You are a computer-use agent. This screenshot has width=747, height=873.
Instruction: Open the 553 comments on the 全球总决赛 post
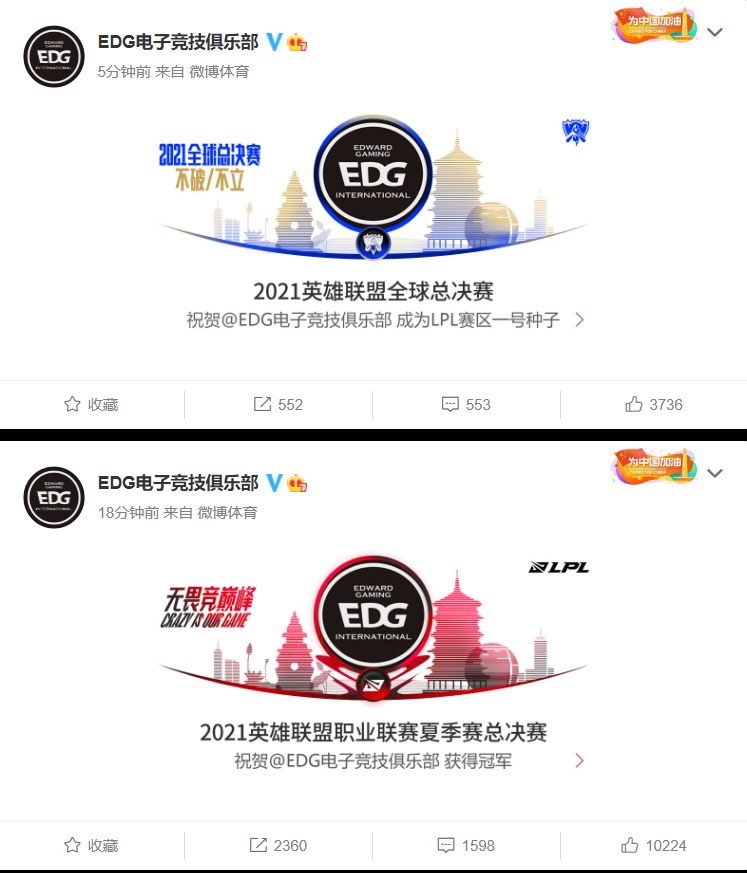[x=466, y=404]
